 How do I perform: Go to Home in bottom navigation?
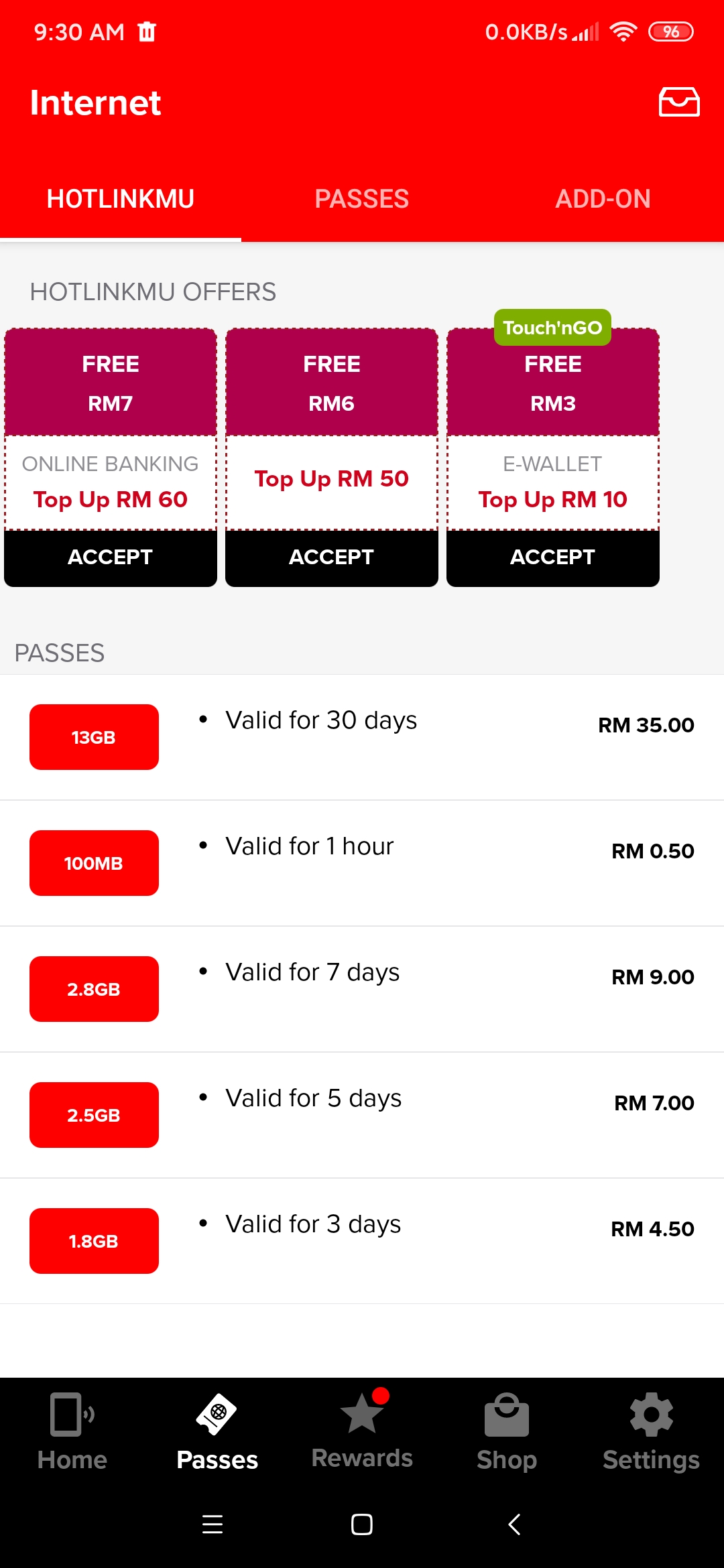tap(72, 1432)
